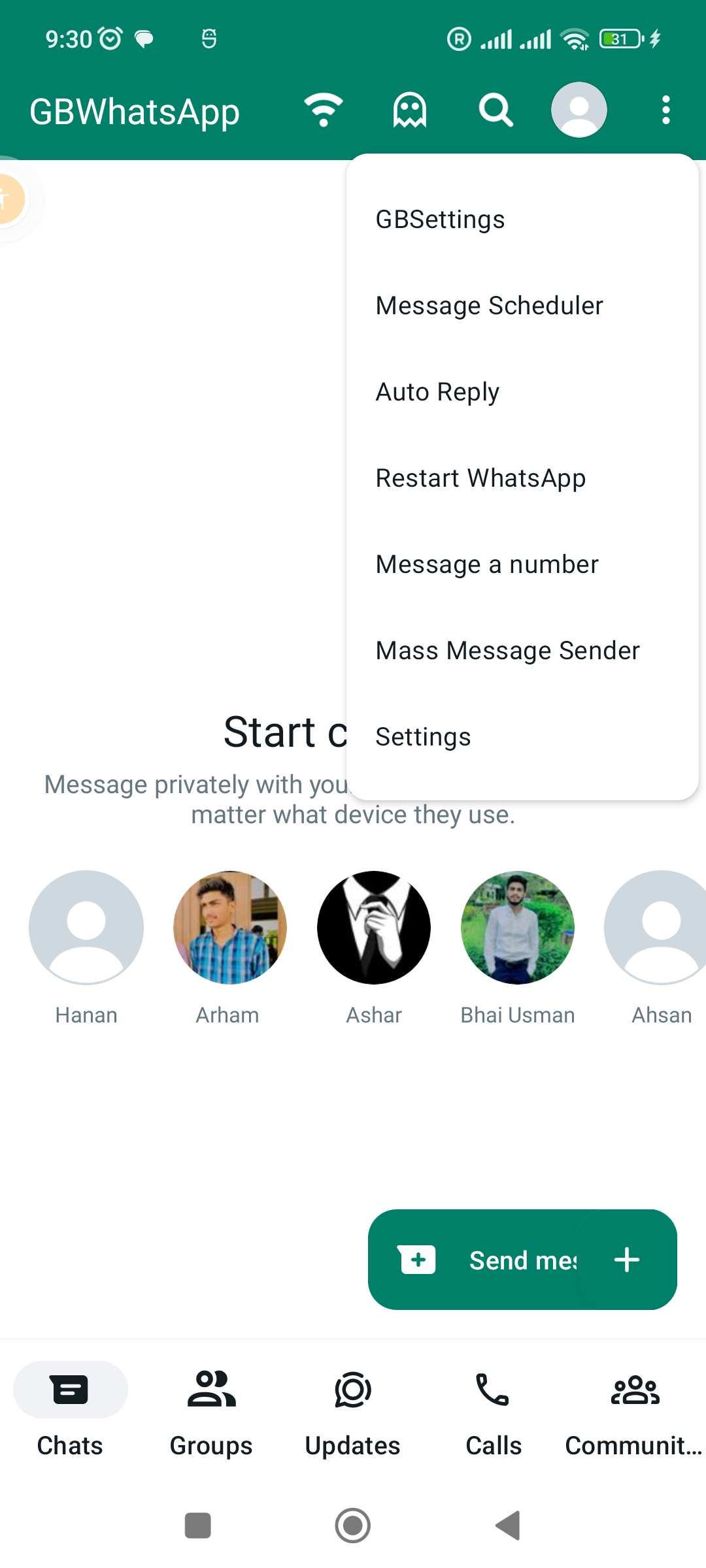Screen dimensions: 706x1568
Task: Open Auto Reply option
Action: (x=437, y=392)
